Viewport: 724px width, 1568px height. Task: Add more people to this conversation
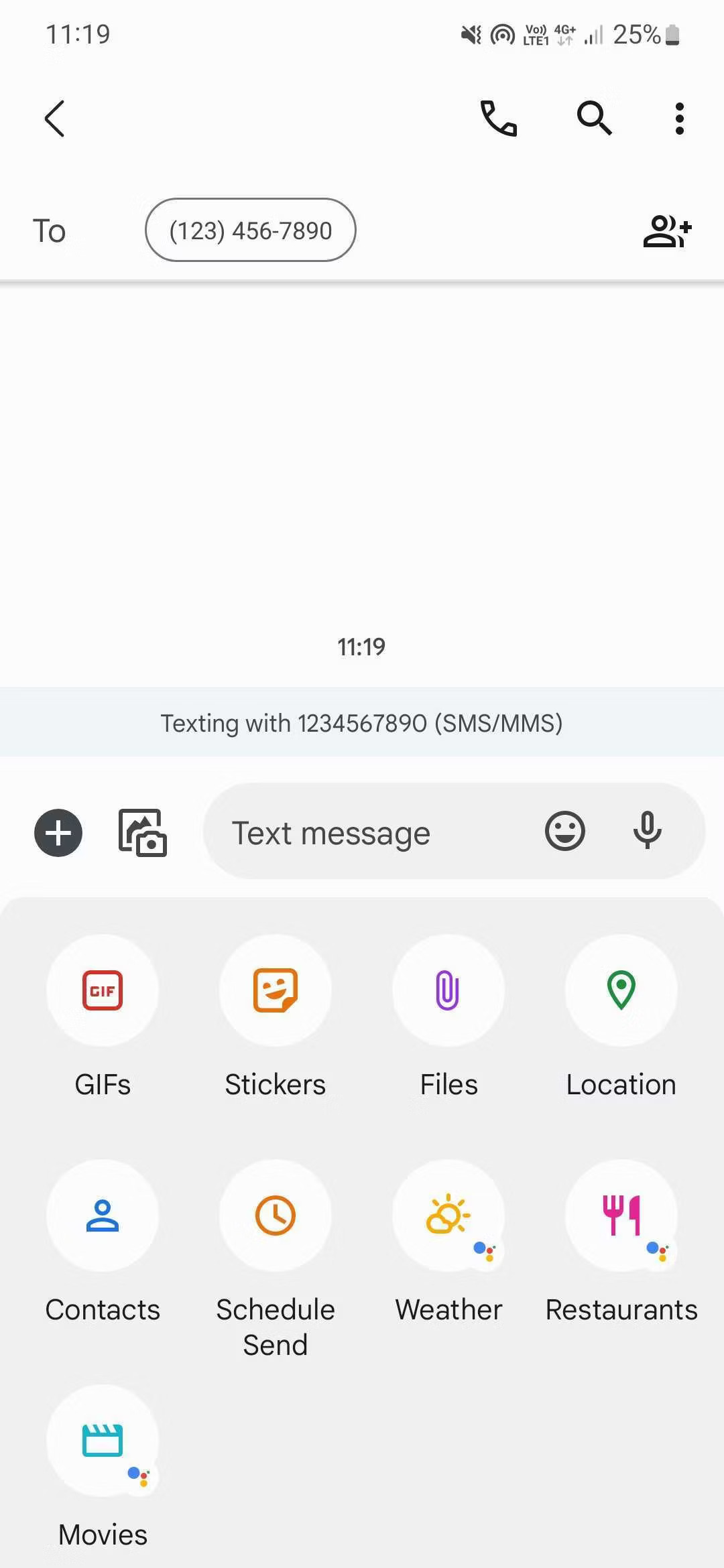[x=666, y=231]
